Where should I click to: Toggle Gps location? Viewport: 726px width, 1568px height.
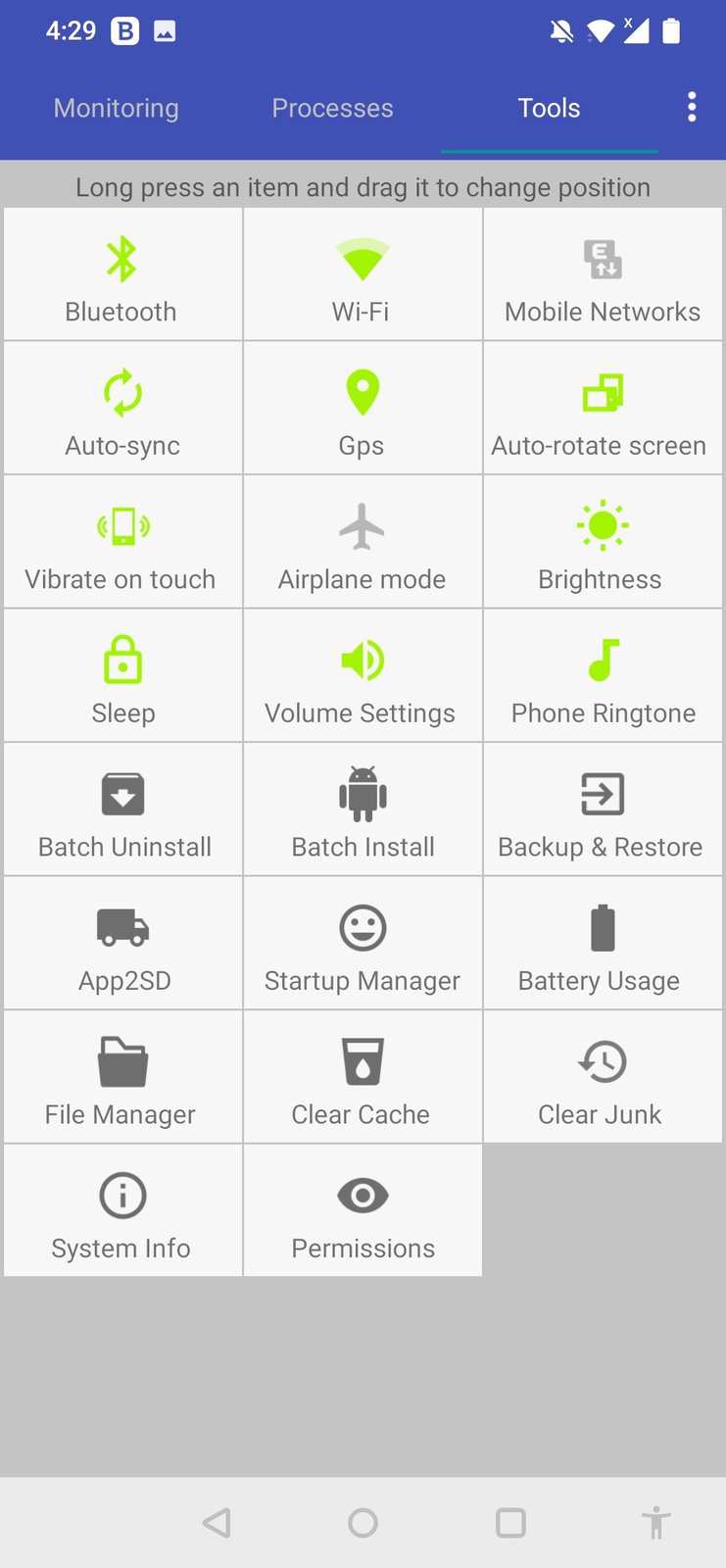(x=362, y=409)
